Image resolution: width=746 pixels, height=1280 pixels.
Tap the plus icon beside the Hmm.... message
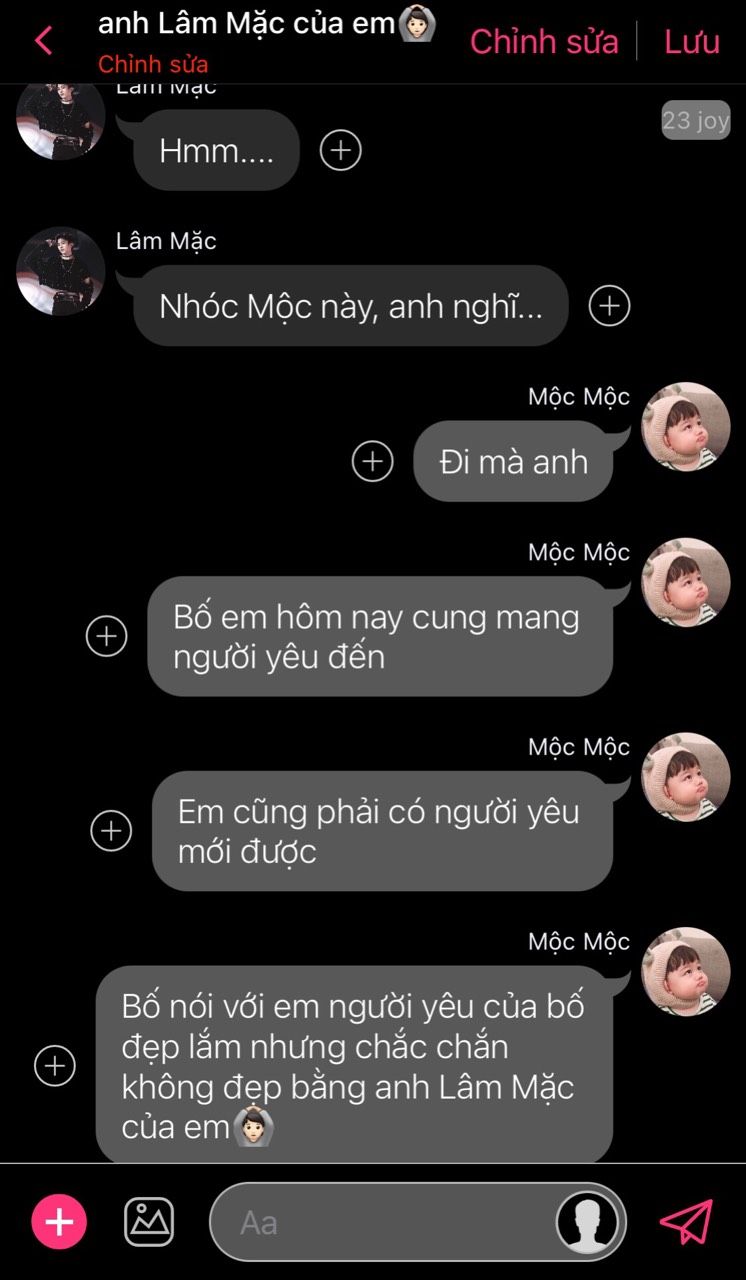click(340, 150)
